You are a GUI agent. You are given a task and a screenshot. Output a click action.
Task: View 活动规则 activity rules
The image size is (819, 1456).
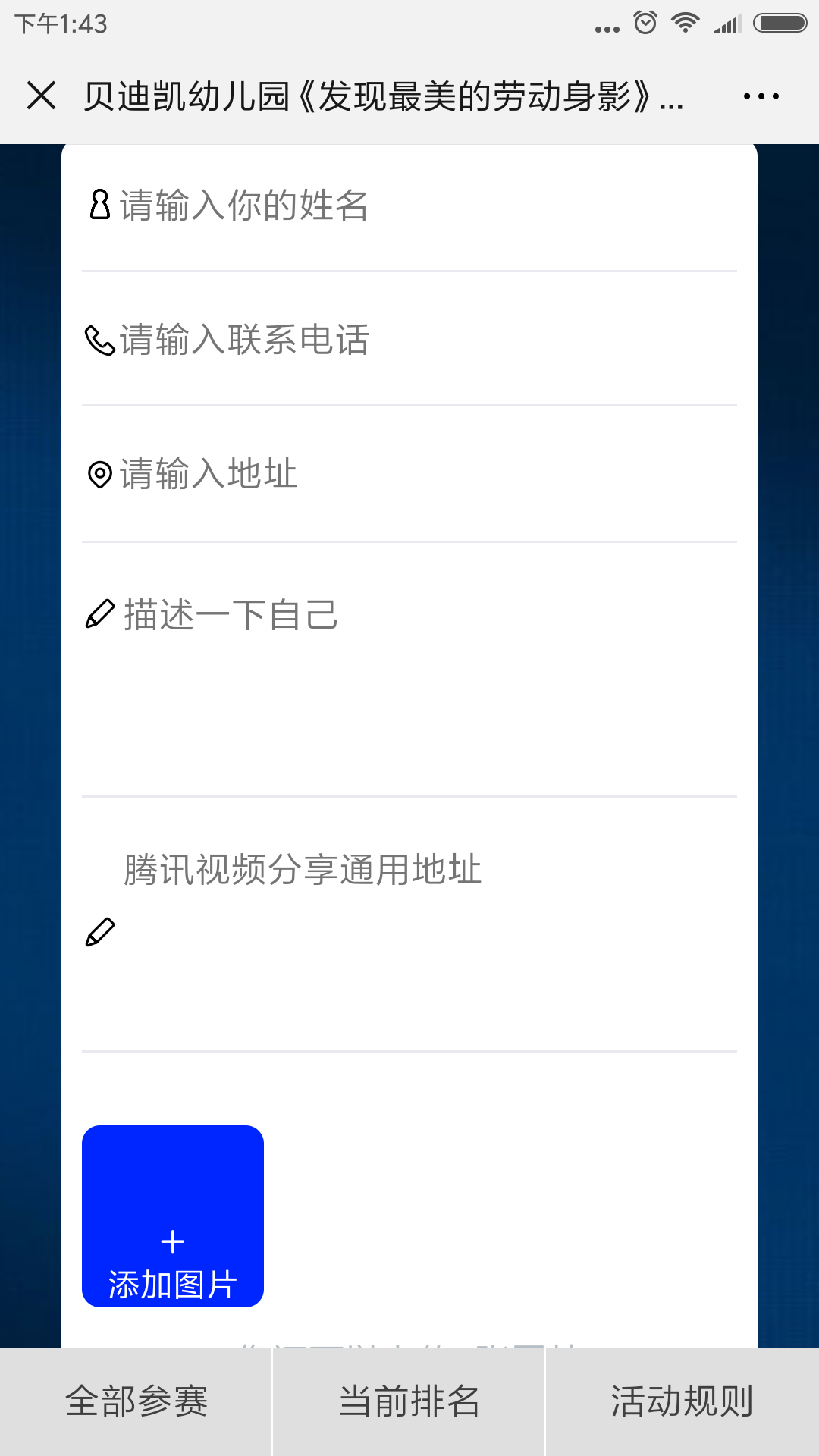(x=682, y=1401)
